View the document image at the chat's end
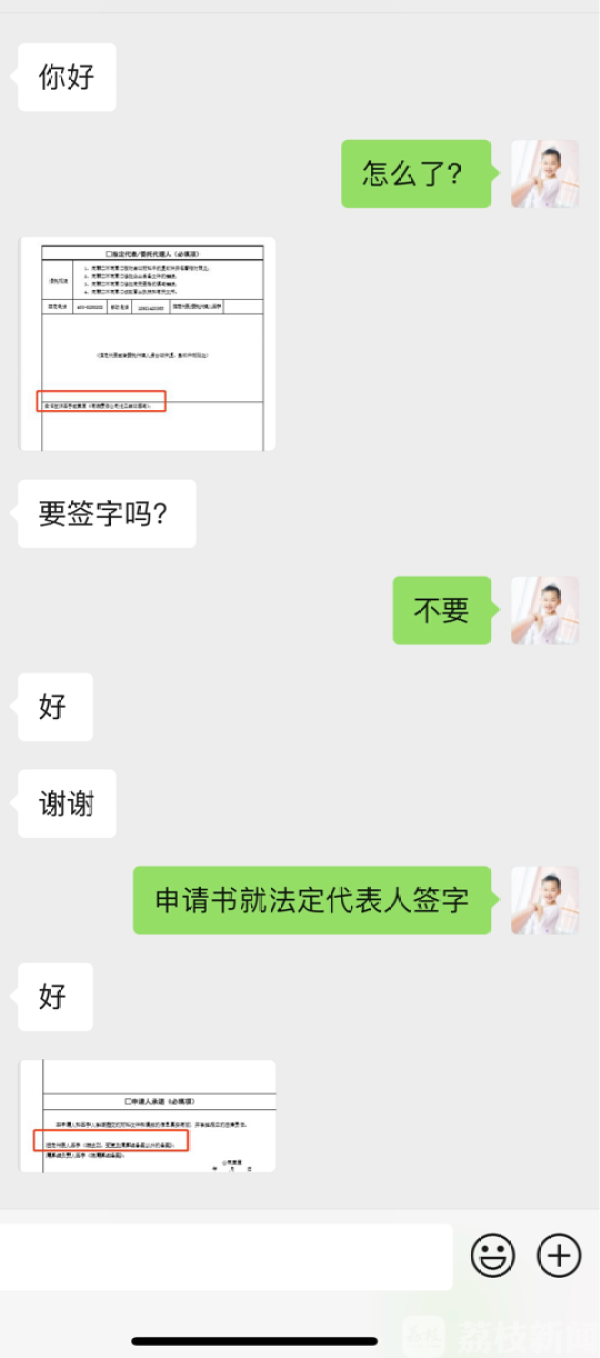The width and height of the screenshot is (600, 1358). [147, 1115]
